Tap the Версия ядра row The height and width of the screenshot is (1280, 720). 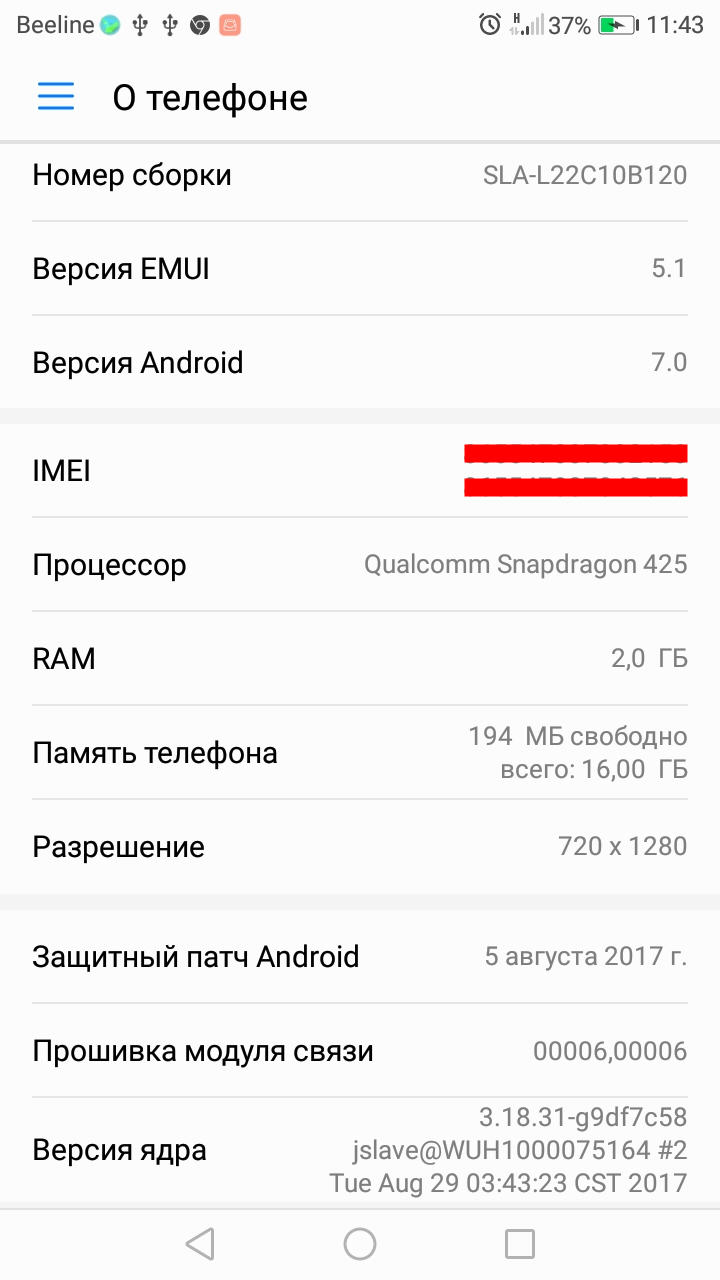(x=360, y=1150)
